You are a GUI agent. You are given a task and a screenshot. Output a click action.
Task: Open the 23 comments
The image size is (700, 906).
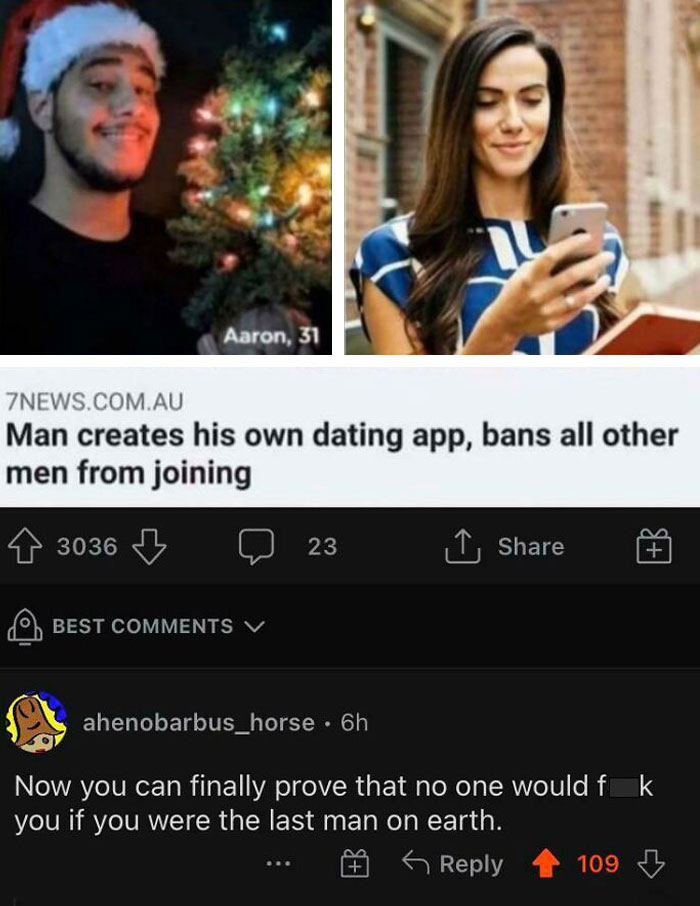(288, 547)
